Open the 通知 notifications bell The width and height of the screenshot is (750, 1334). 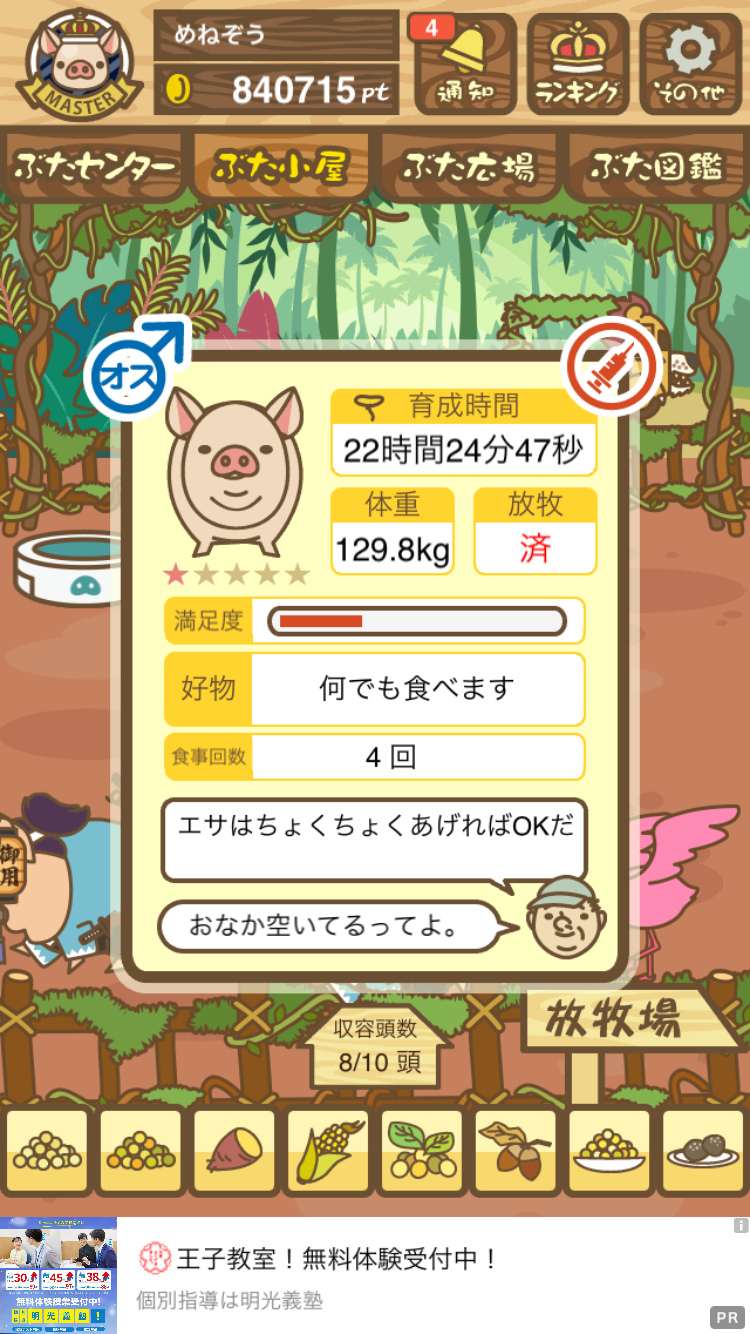click(464, 64)
